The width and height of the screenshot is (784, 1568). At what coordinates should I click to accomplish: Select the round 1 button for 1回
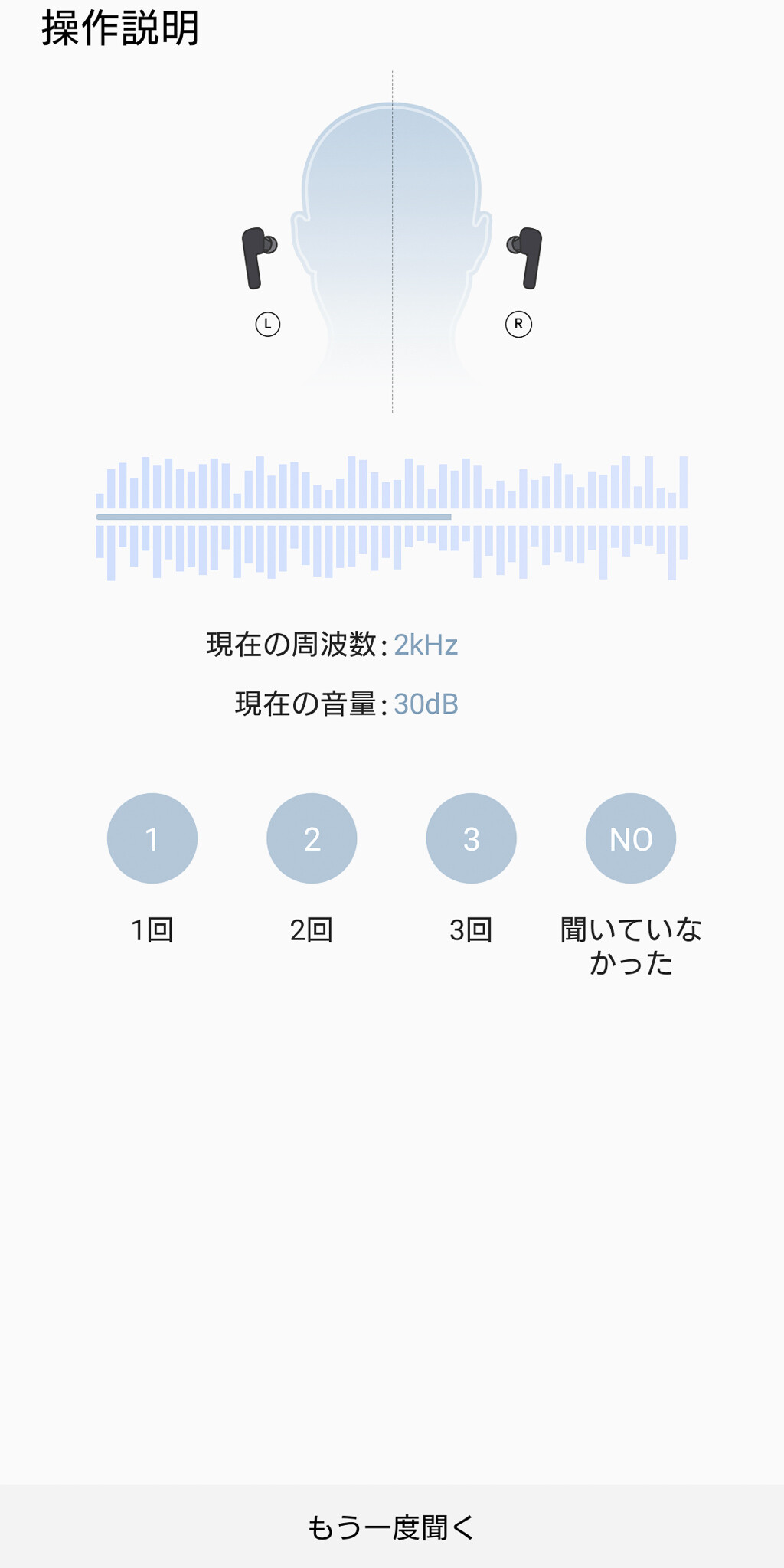pos(152,838)
